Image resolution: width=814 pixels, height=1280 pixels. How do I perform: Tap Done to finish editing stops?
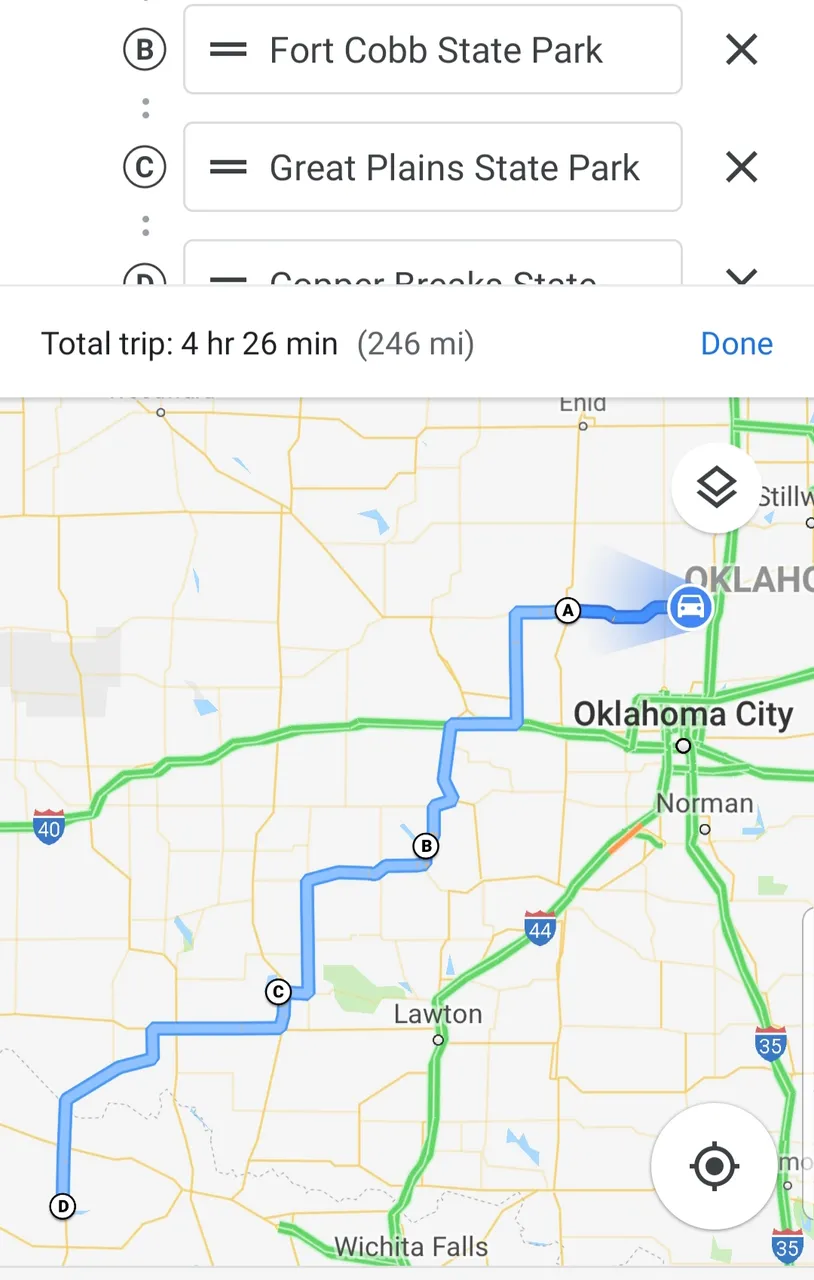point(736,344)
